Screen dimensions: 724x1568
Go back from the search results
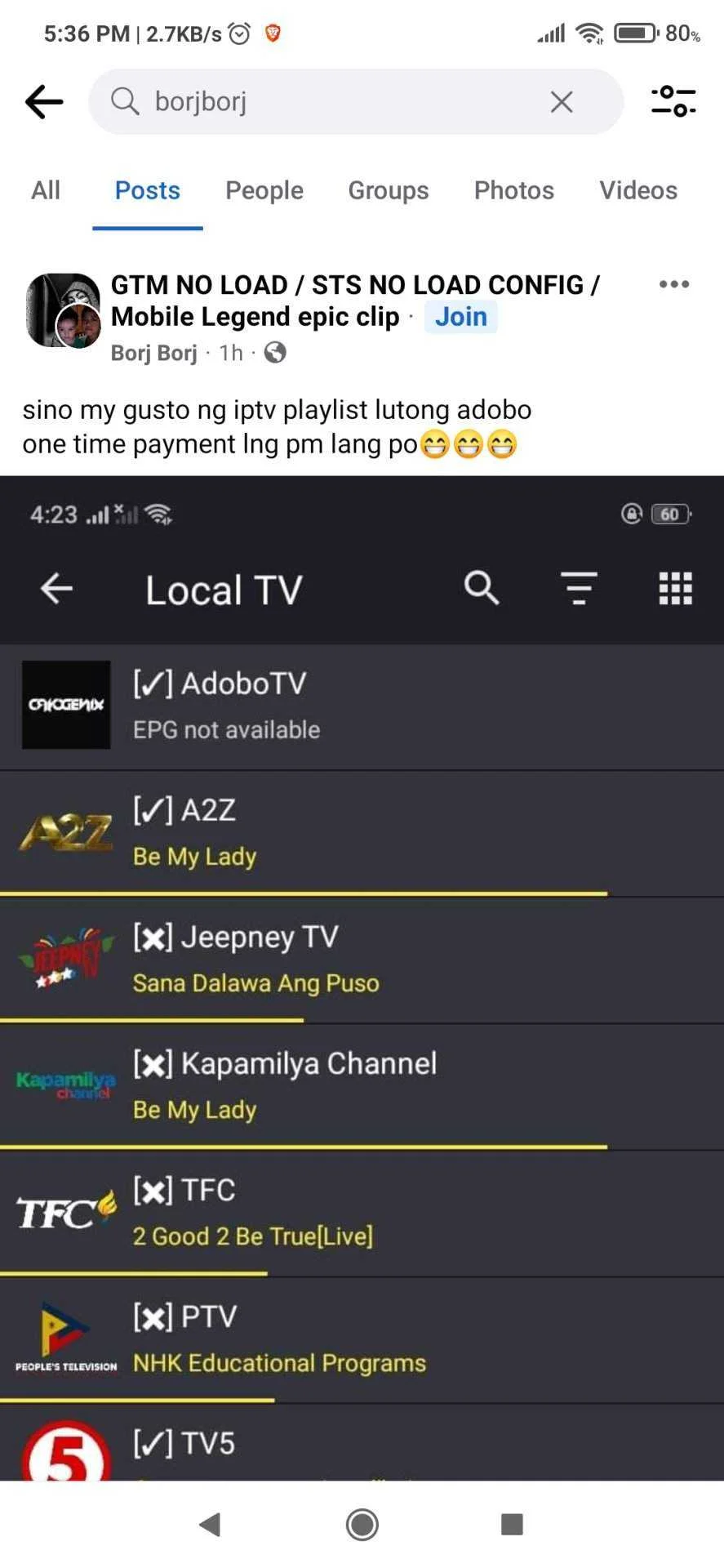point(44,102)
